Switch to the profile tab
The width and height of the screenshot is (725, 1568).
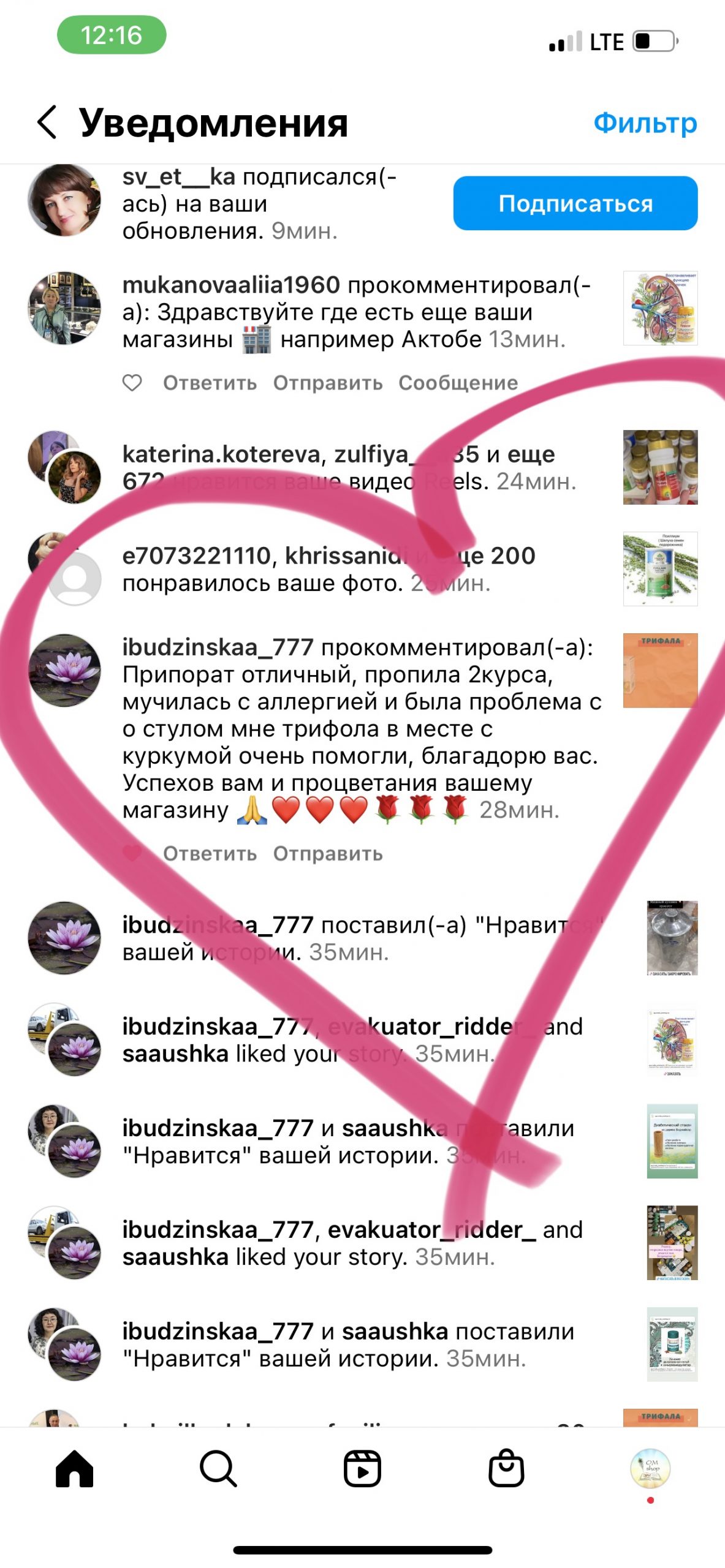point(650,1468)
